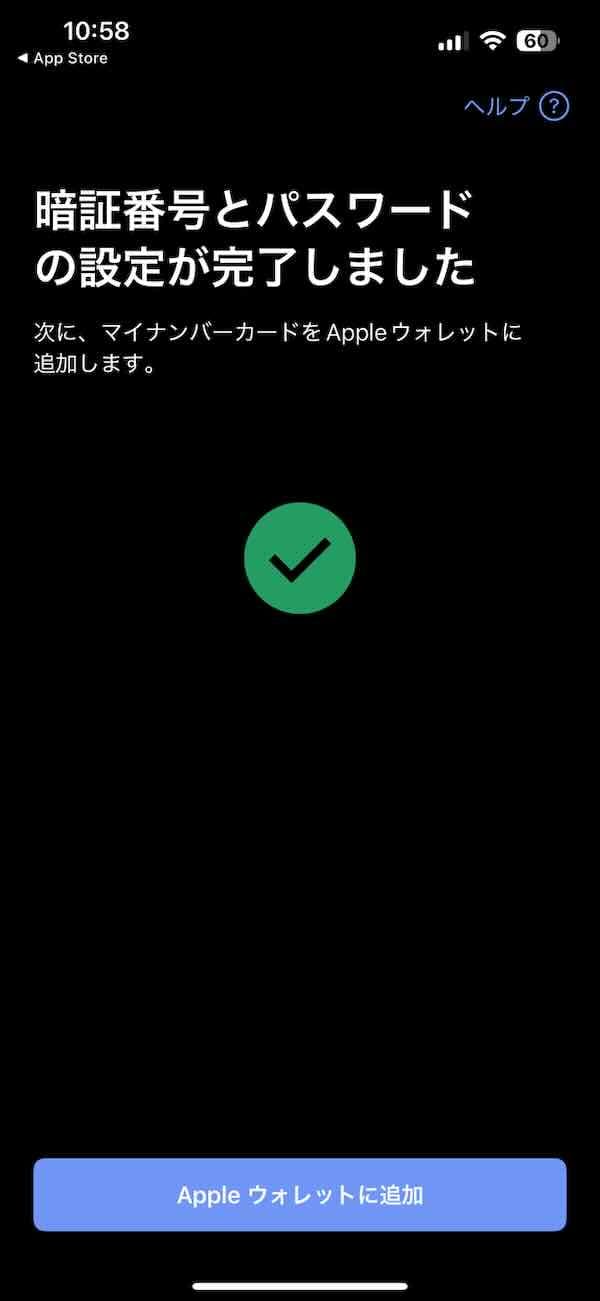Open the ヘルプ help link
This screenshot has height=1301, width=600.
pos(514,106)
